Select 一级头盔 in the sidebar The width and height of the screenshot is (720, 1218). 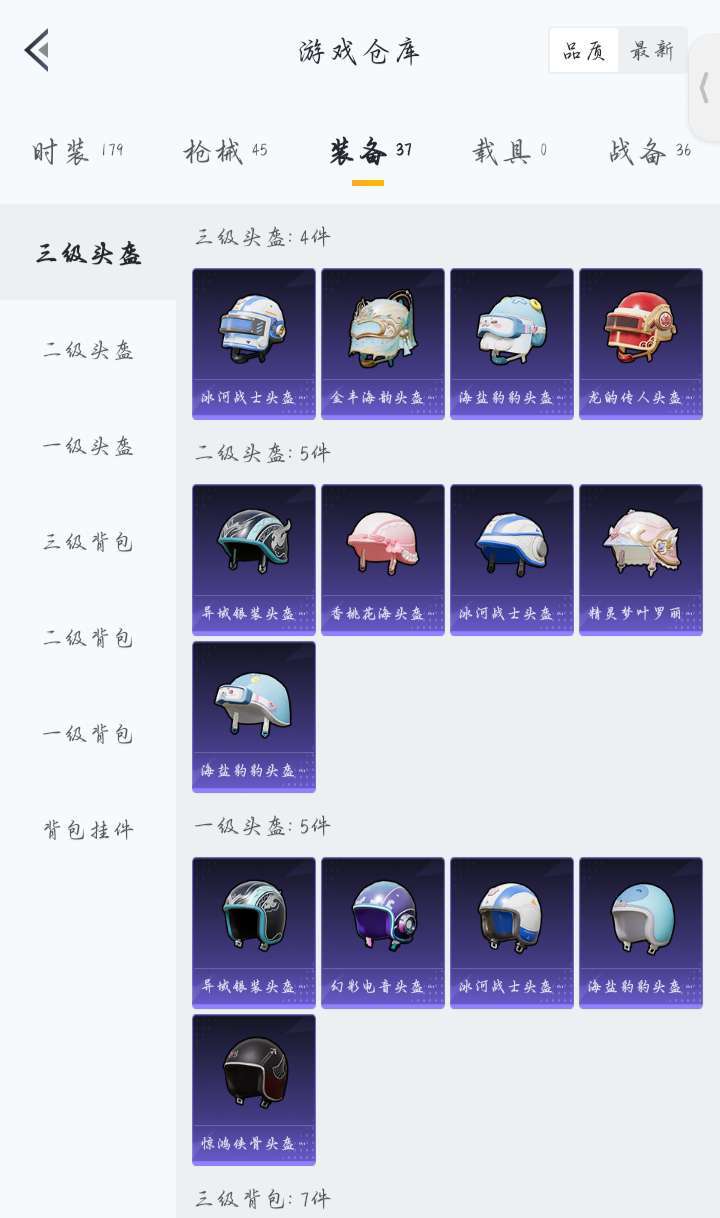click(88, 446)
